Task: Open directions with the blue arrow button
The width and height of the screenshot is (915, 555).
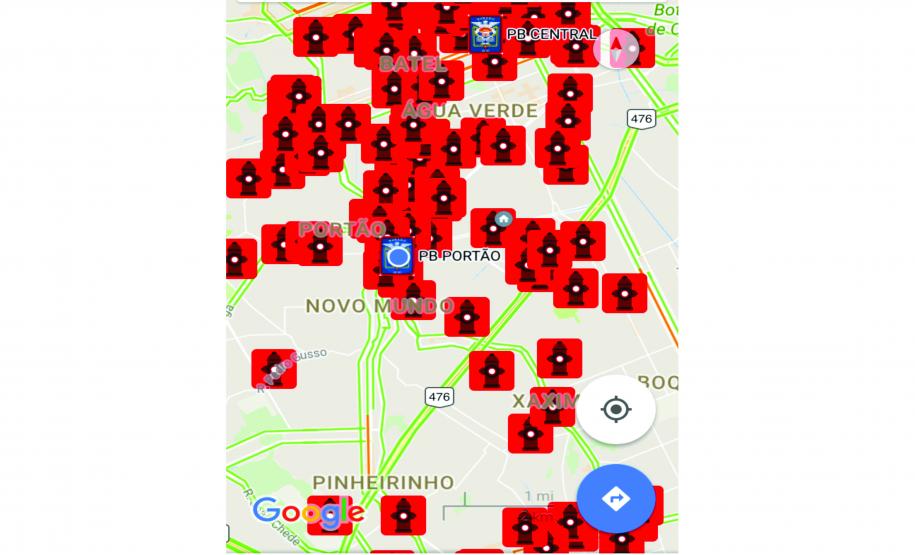Action: pos(615,498)
